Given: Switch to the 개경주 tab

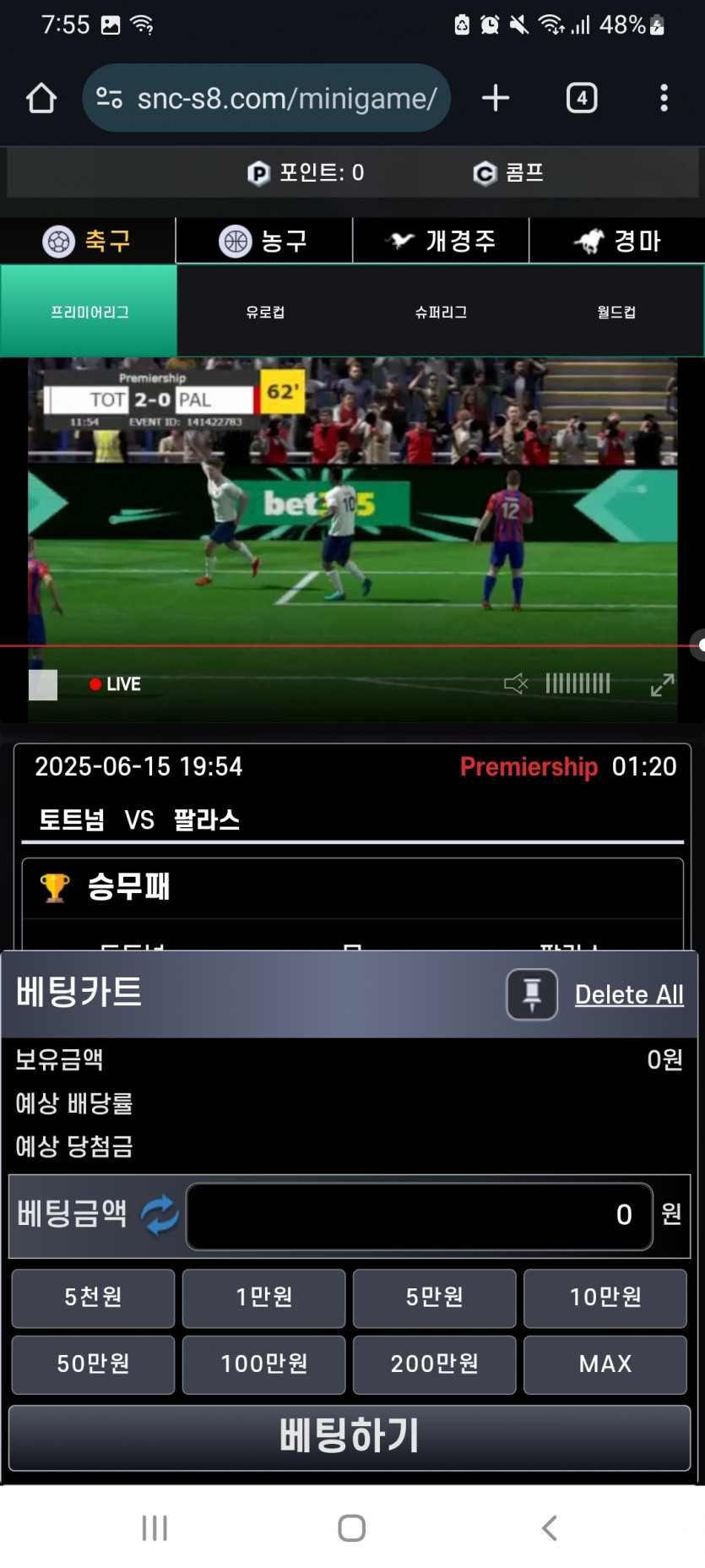Looking at the screenshot, I should click(440, 242).
